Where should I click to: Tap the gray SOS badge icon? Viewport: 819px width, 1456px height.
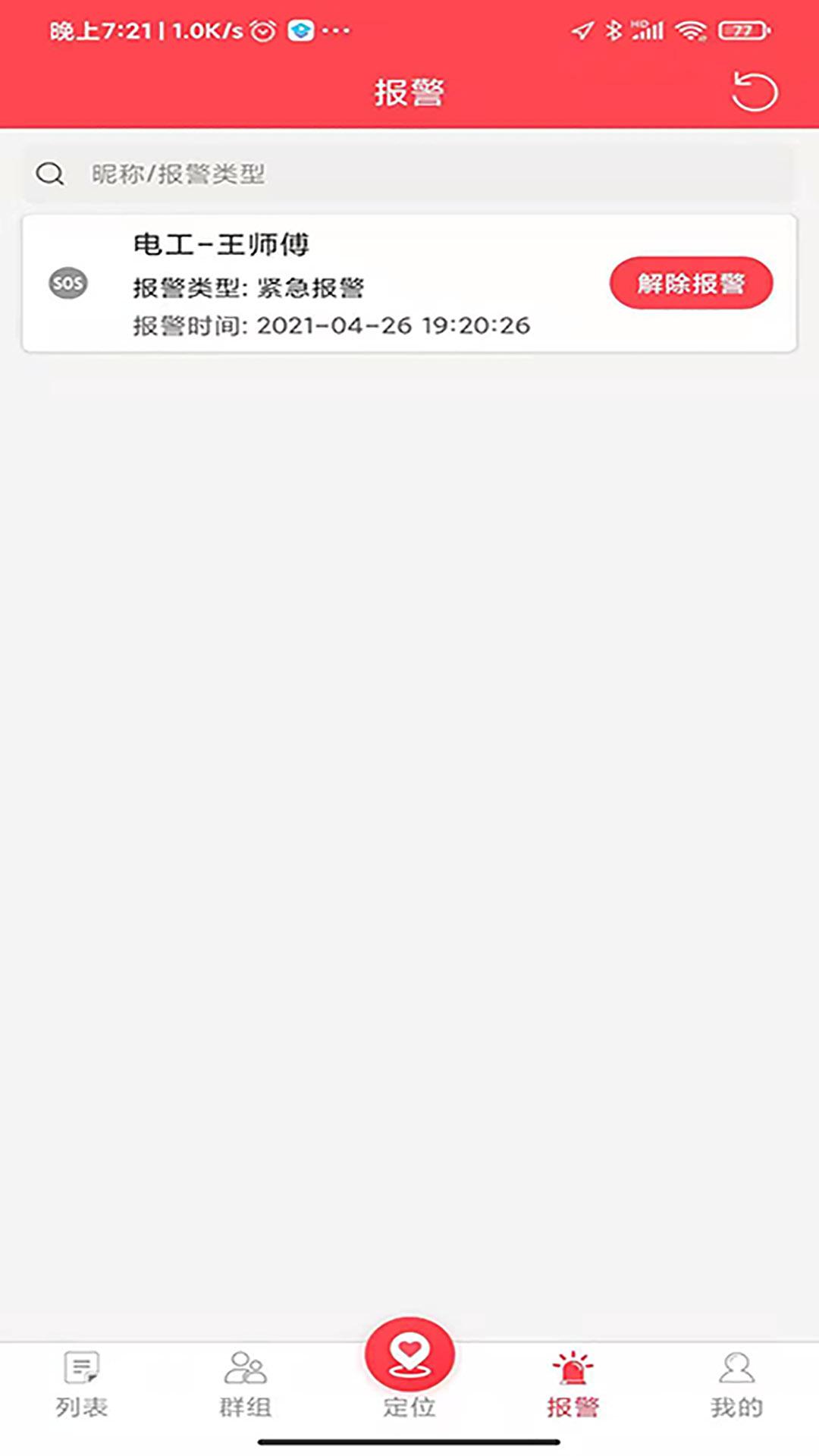click(68, 284)
